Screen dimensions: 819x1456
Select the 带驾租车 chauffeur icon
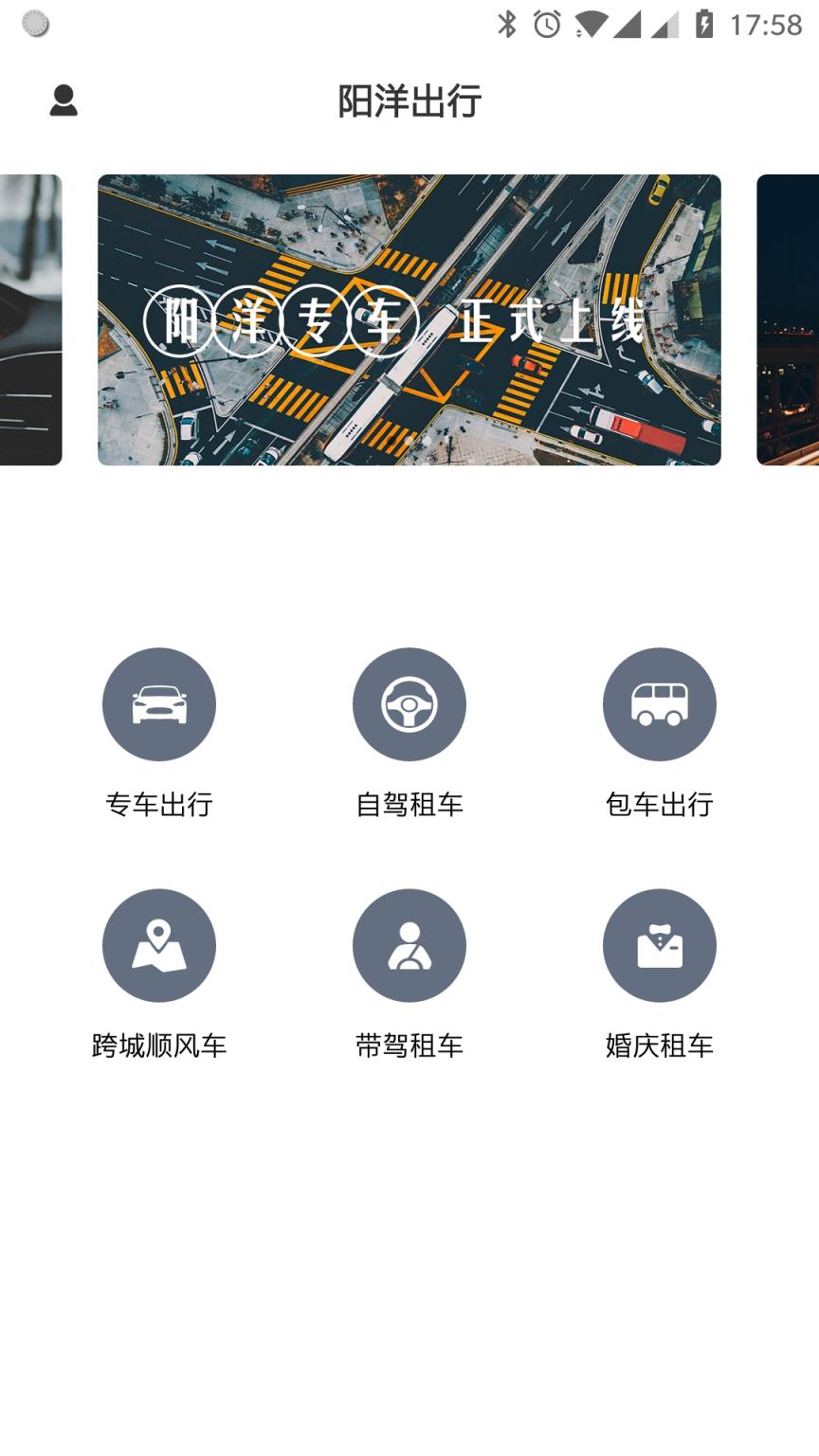pyautogui.click(x=409, y=945)
